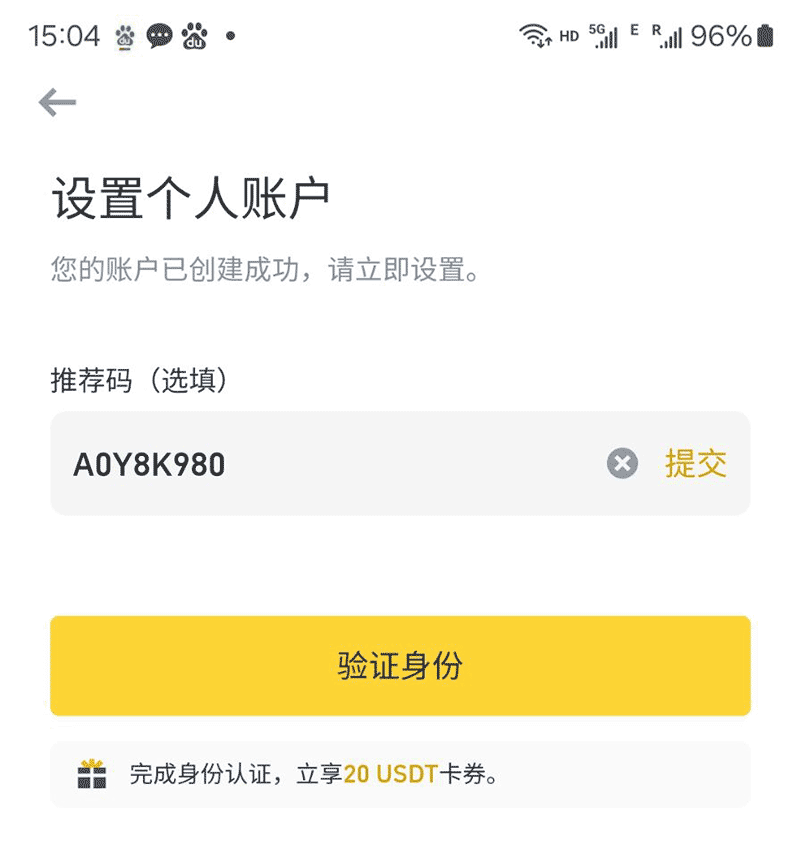Tap the Wi-Fi status icon
The width and height of the screenshot is (800, 842).
pyautogui.click(x=533, y=35)
